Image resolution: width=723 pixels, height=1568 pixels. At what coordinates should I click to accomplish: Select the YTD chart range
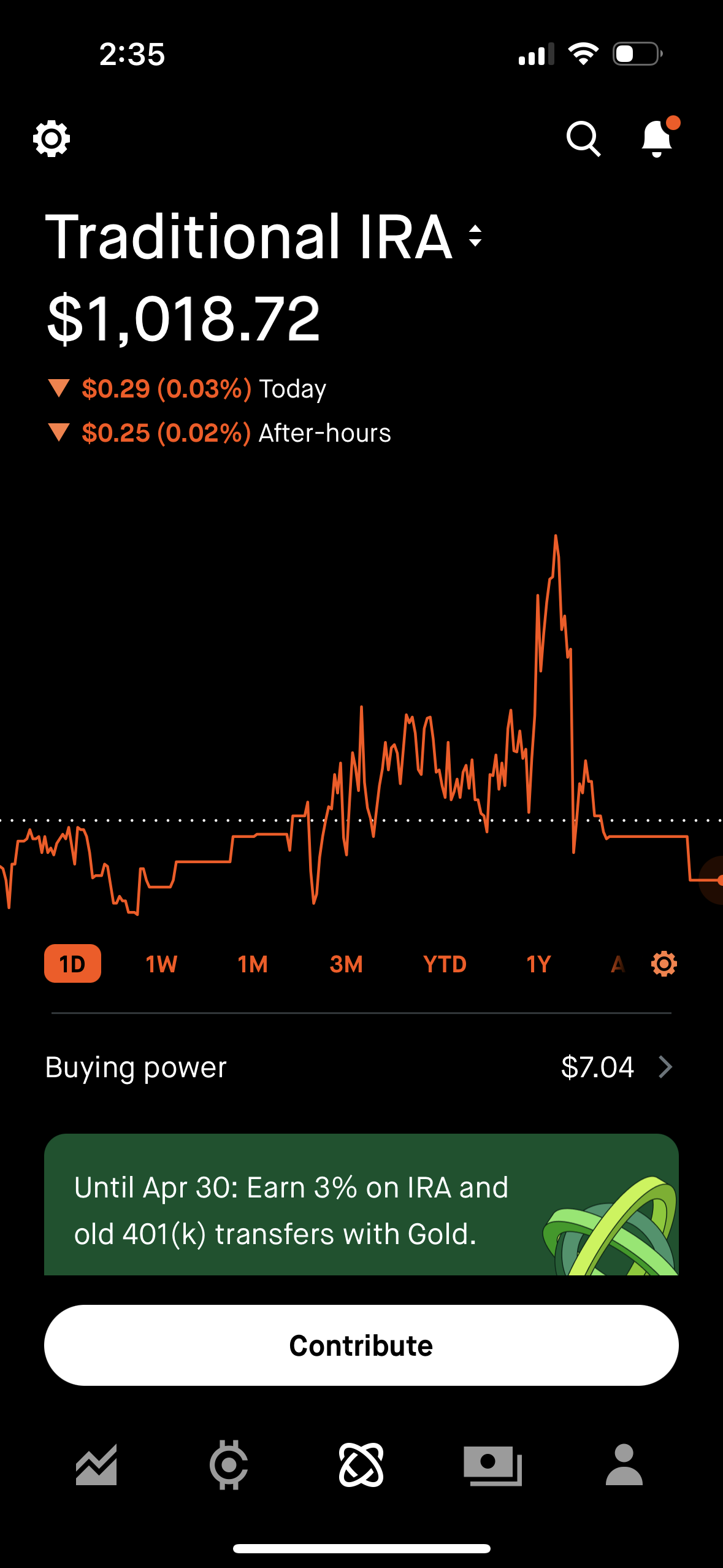pos(444,963)
